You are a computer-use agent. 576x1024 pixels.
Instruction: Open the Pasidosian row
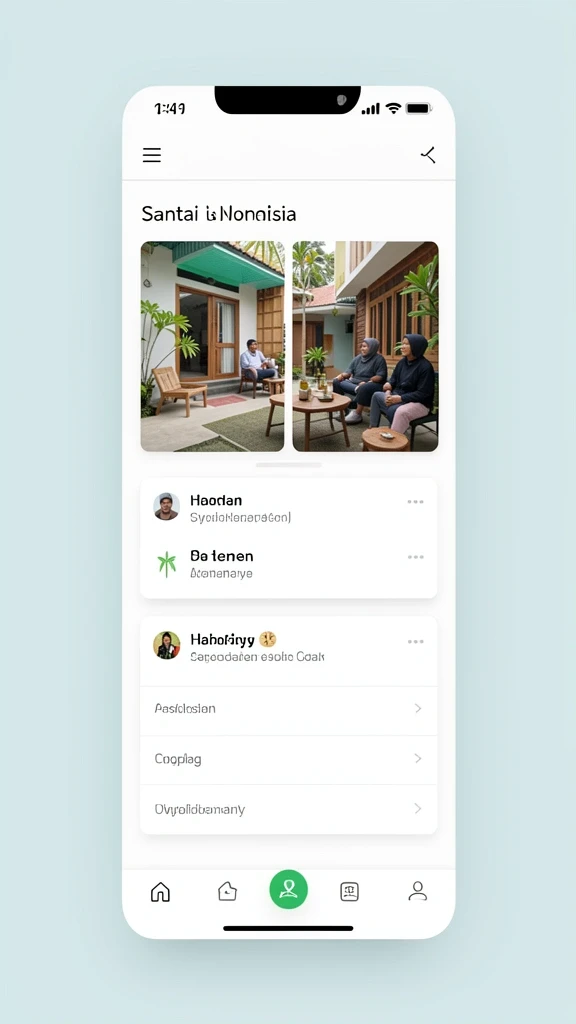289,709
